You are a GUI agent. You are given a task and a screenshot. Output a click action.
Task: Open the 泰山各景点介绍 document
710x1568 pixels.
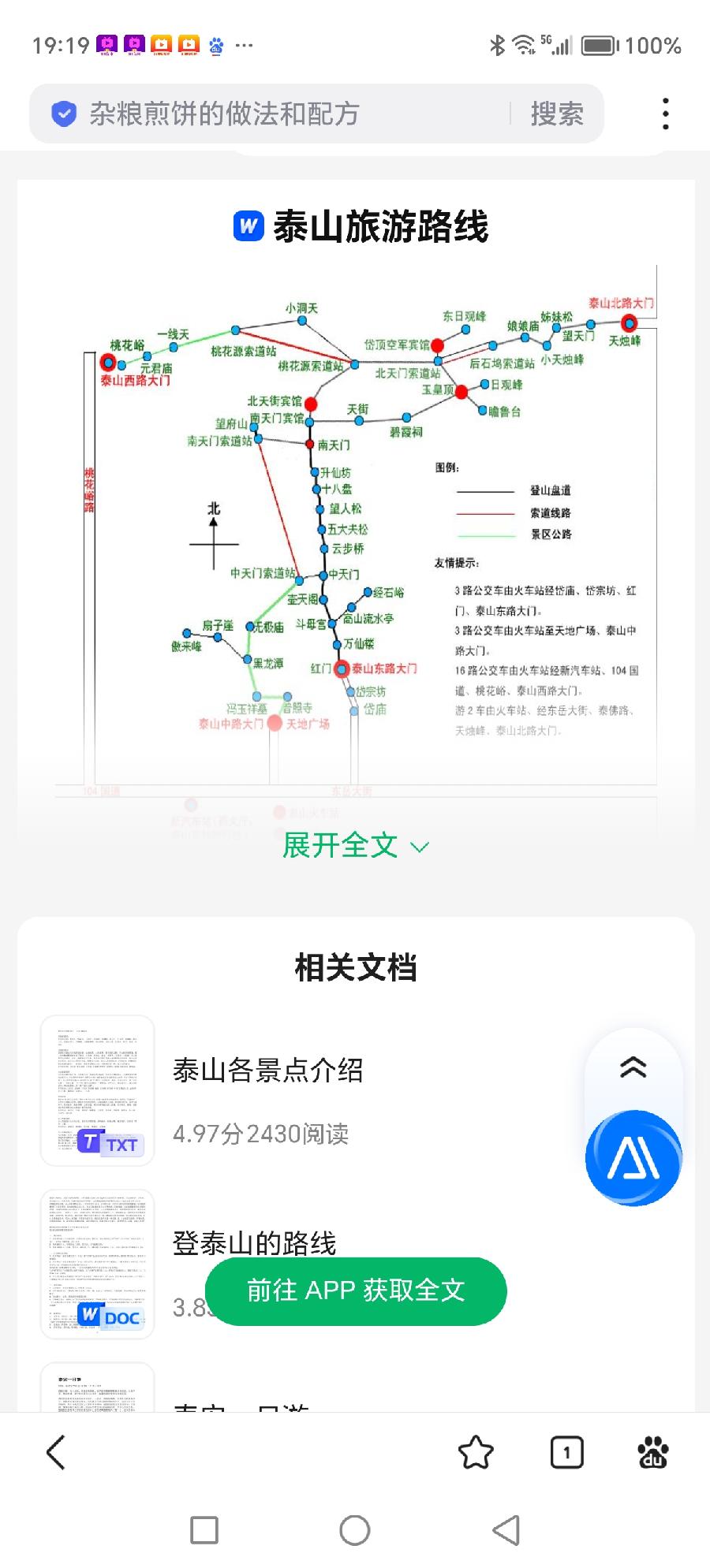[268, 1071]
